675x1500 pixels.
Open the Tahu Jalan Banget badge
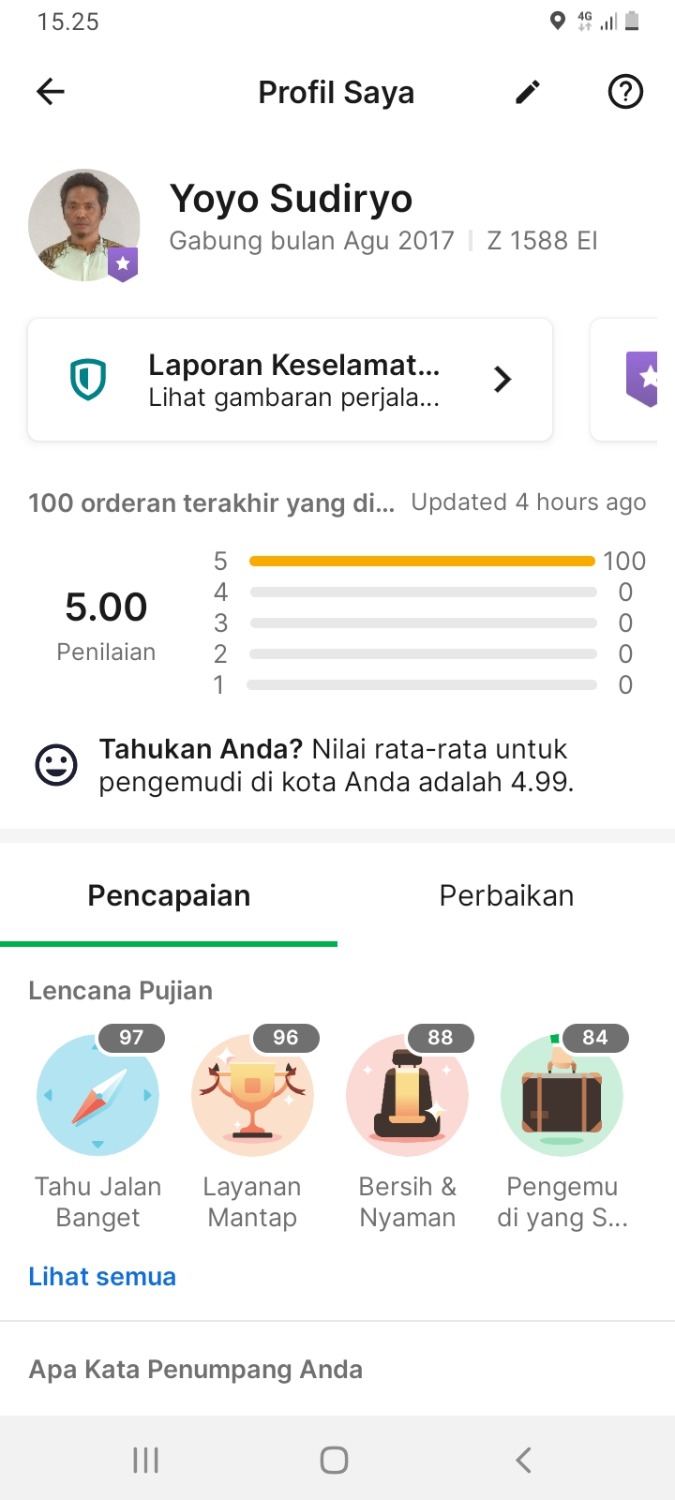pyautogui.click(x=98, y=1096)
